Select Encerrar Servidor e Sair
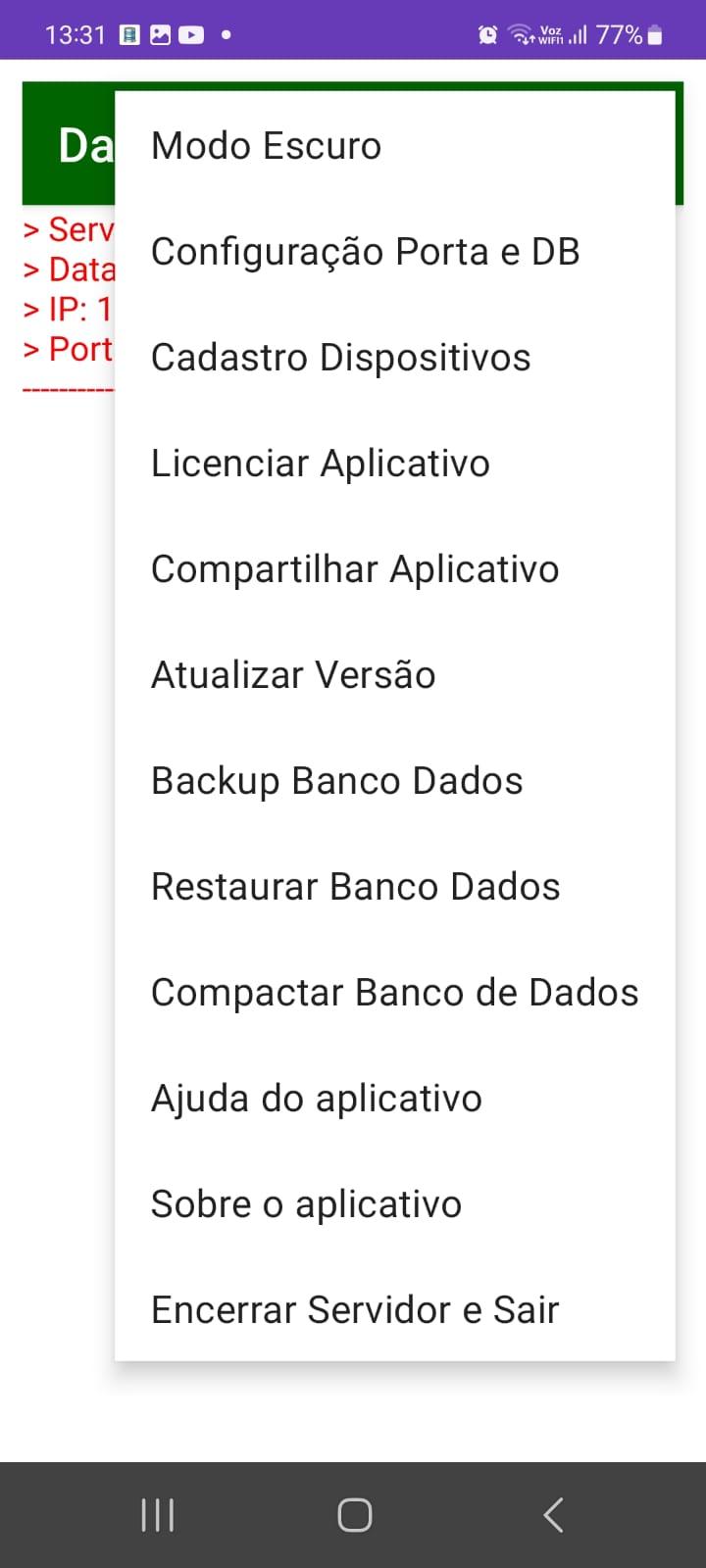 click(x=355, y=1310)
